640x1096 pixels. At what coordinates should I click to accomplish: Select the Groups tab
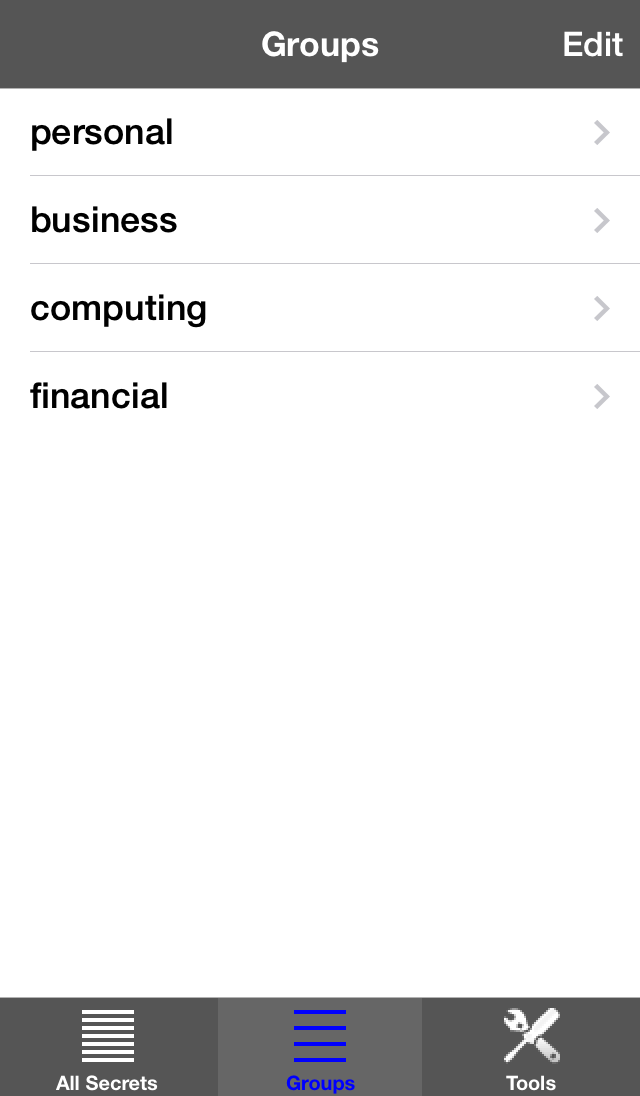pos(320,1048)
